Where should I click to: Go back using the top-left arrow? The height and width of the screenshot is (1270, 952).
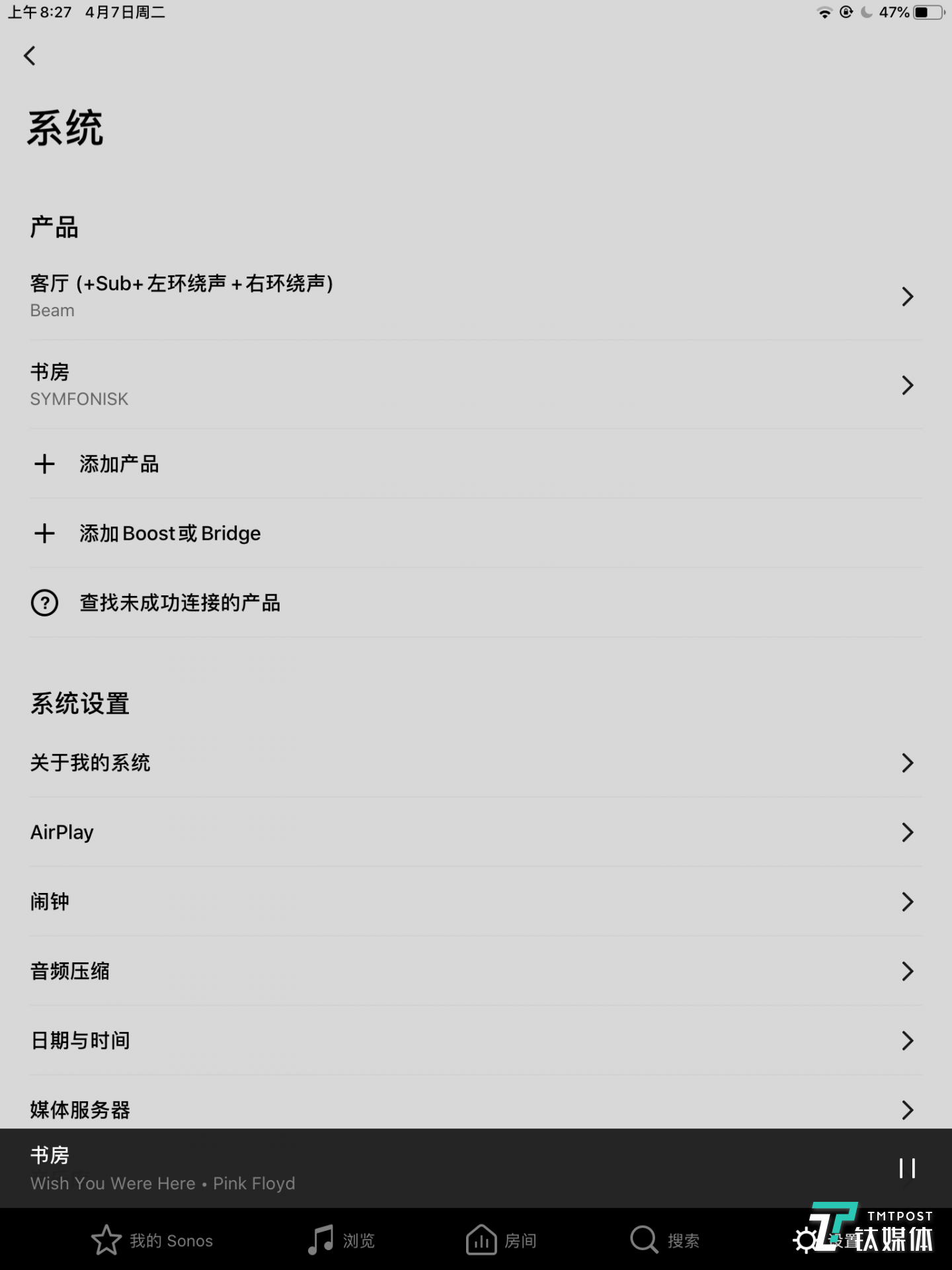click(30, 56)
